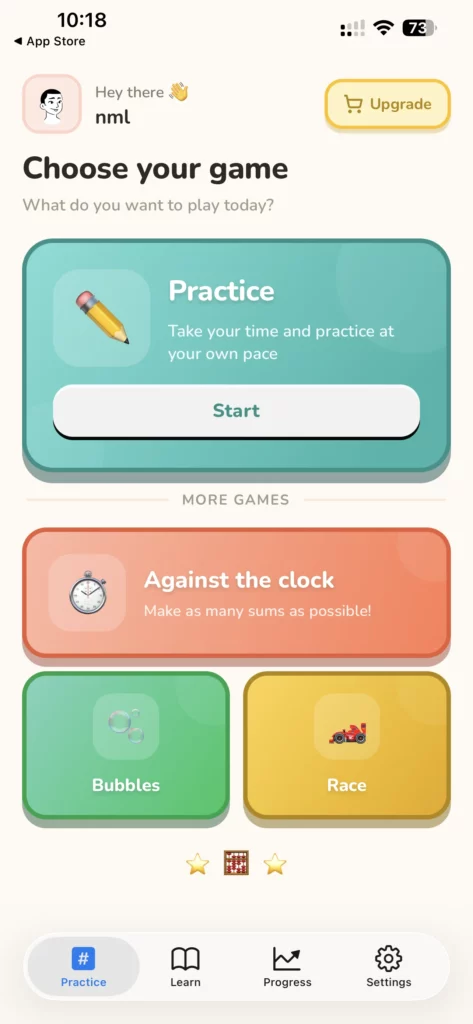Return to App Store via back link
The image size is (473, 1024).
pyautogui.click(x=49, y=41)
